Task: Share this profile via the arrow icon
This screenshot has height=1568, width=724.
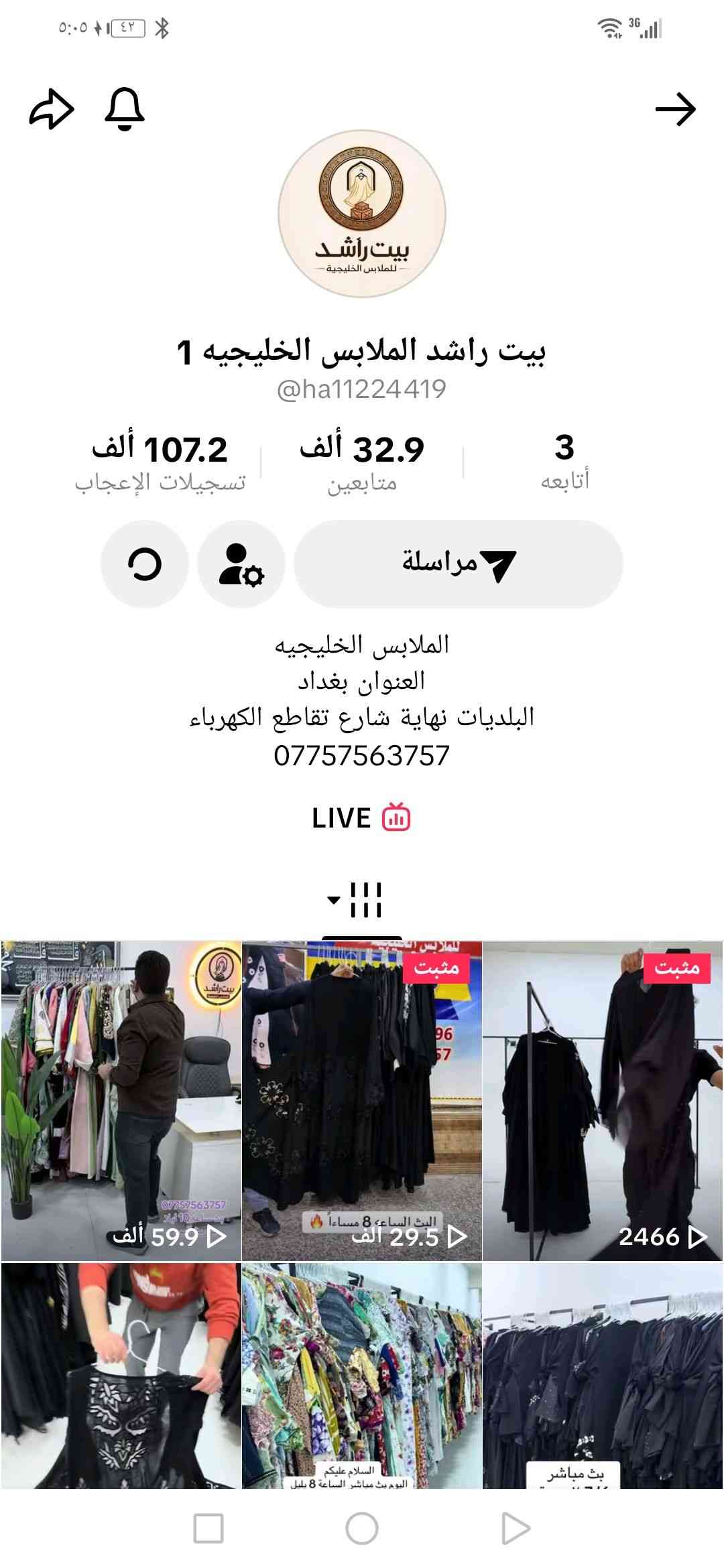Action: point(52,109)
